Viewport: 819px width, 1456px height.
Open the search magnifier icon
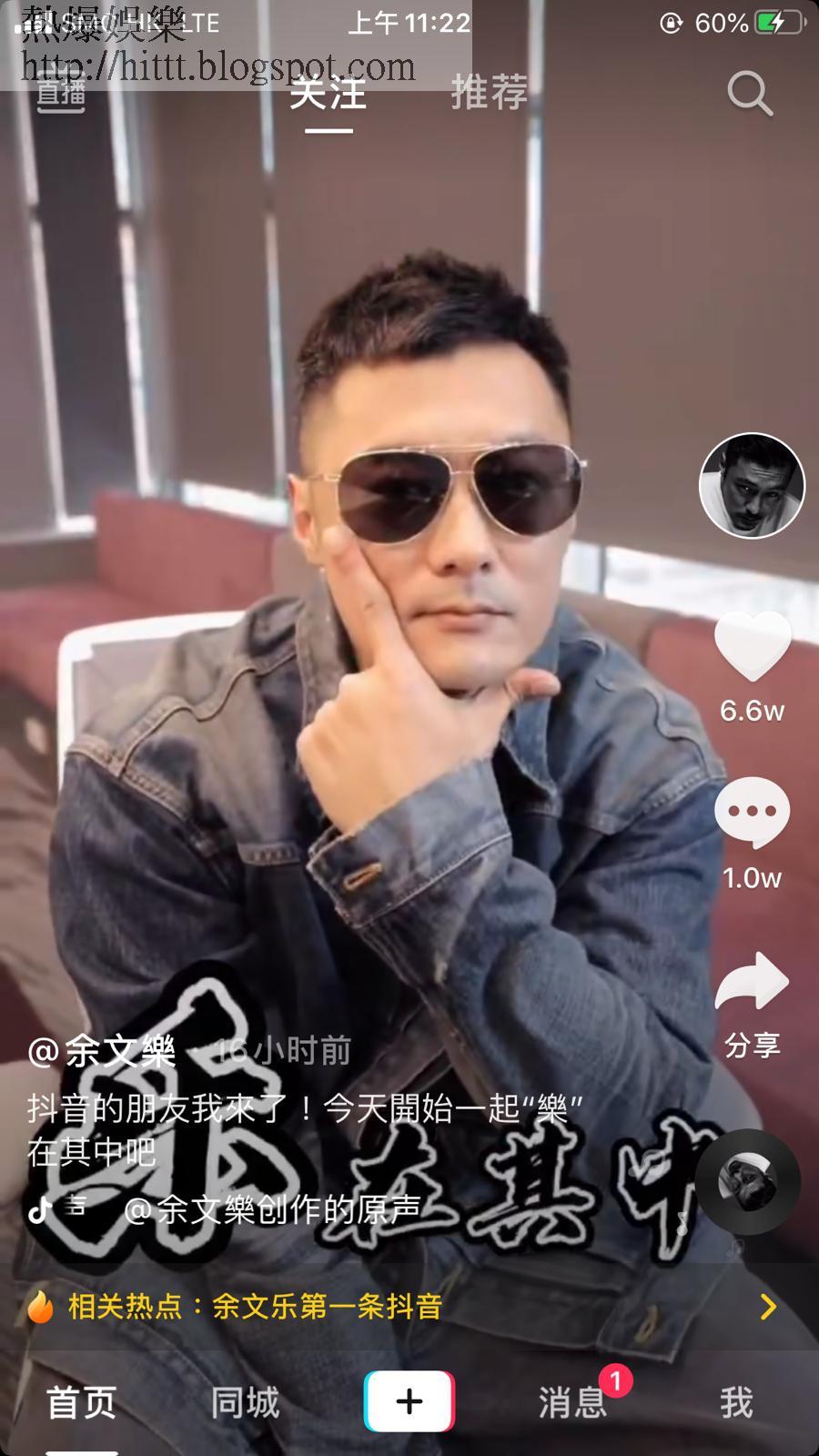pos(749,94)
